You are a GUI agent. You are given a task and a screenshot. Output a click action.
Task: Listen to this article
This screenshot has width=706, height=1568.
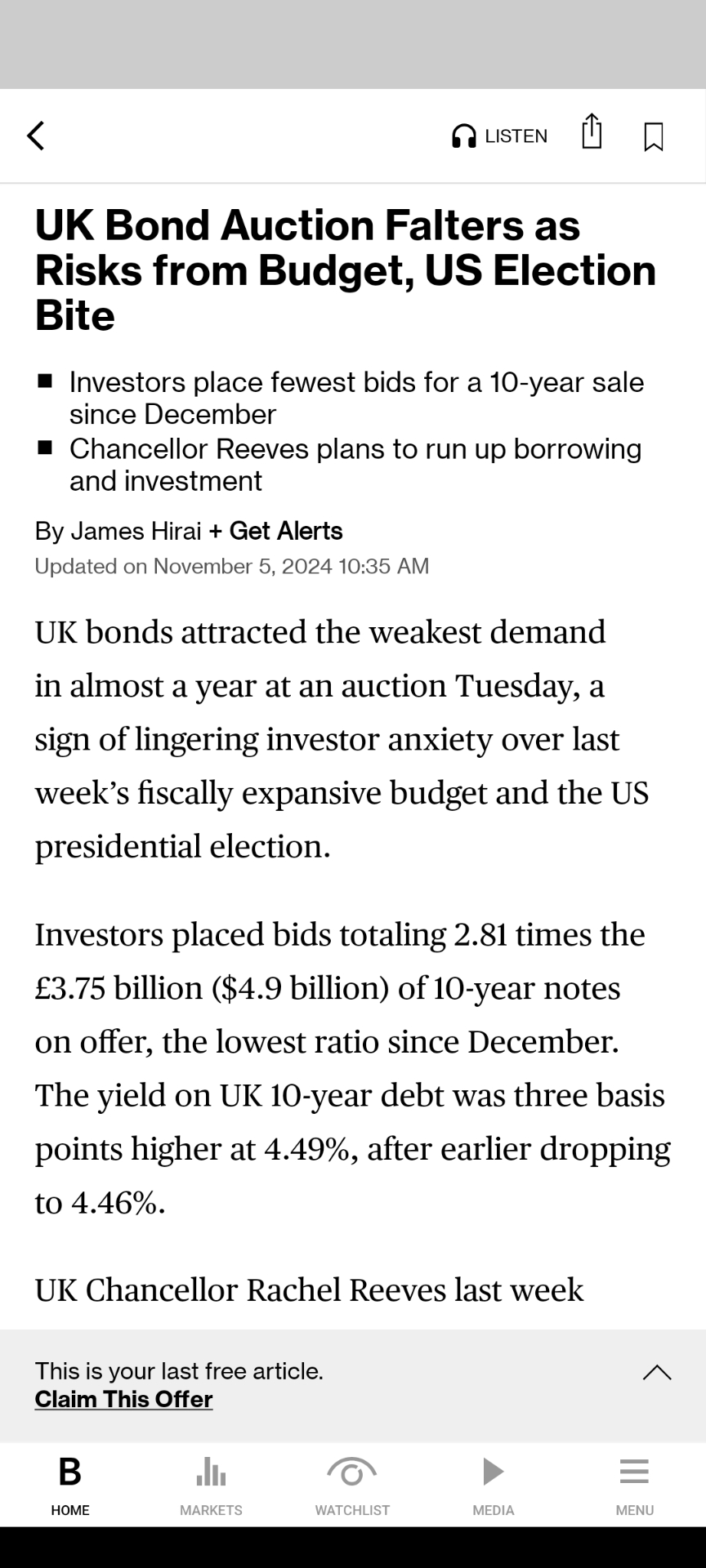tap(499, 136)
